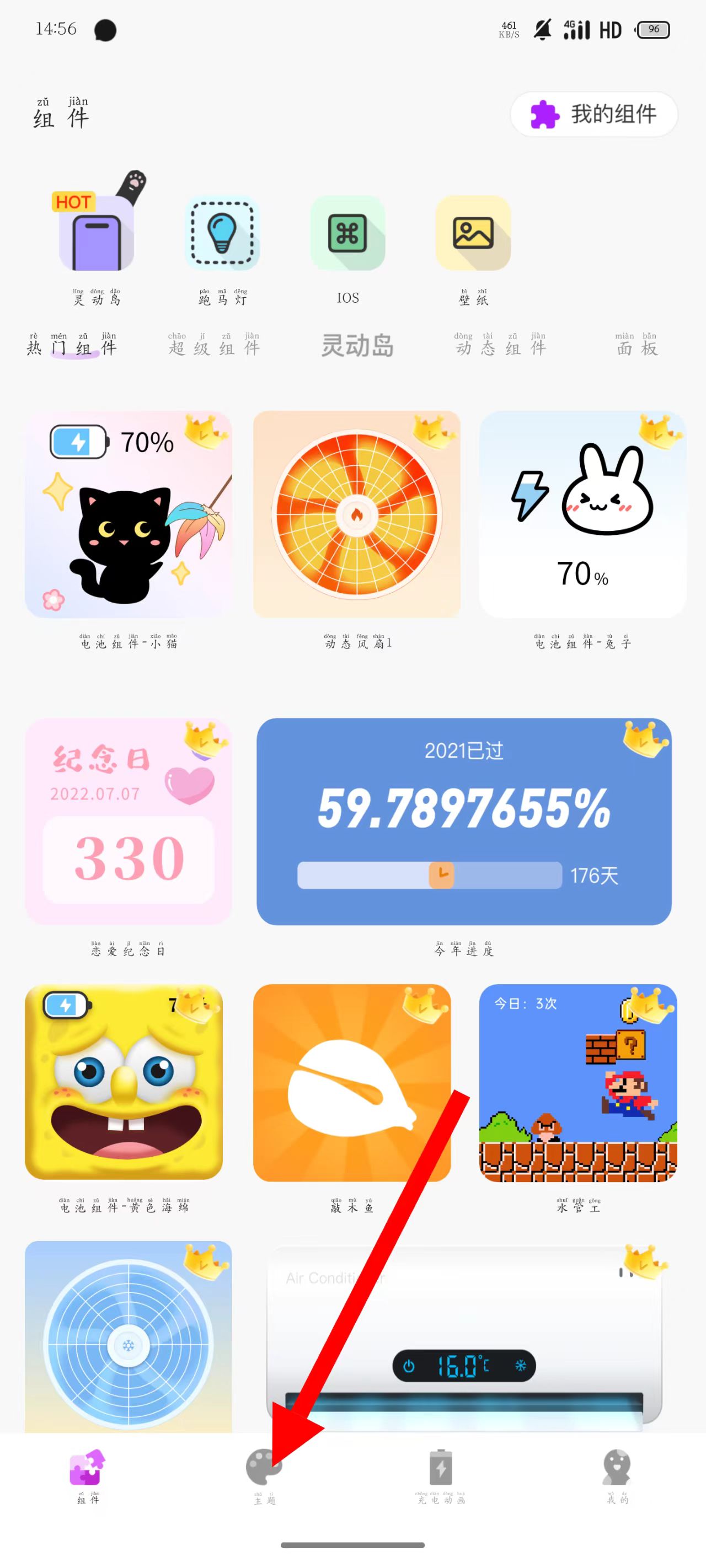Open 电池组件-小猫 widget card
Image resolution: width=706 pixels, height=1568 pixels.
(x=129, y=514)
